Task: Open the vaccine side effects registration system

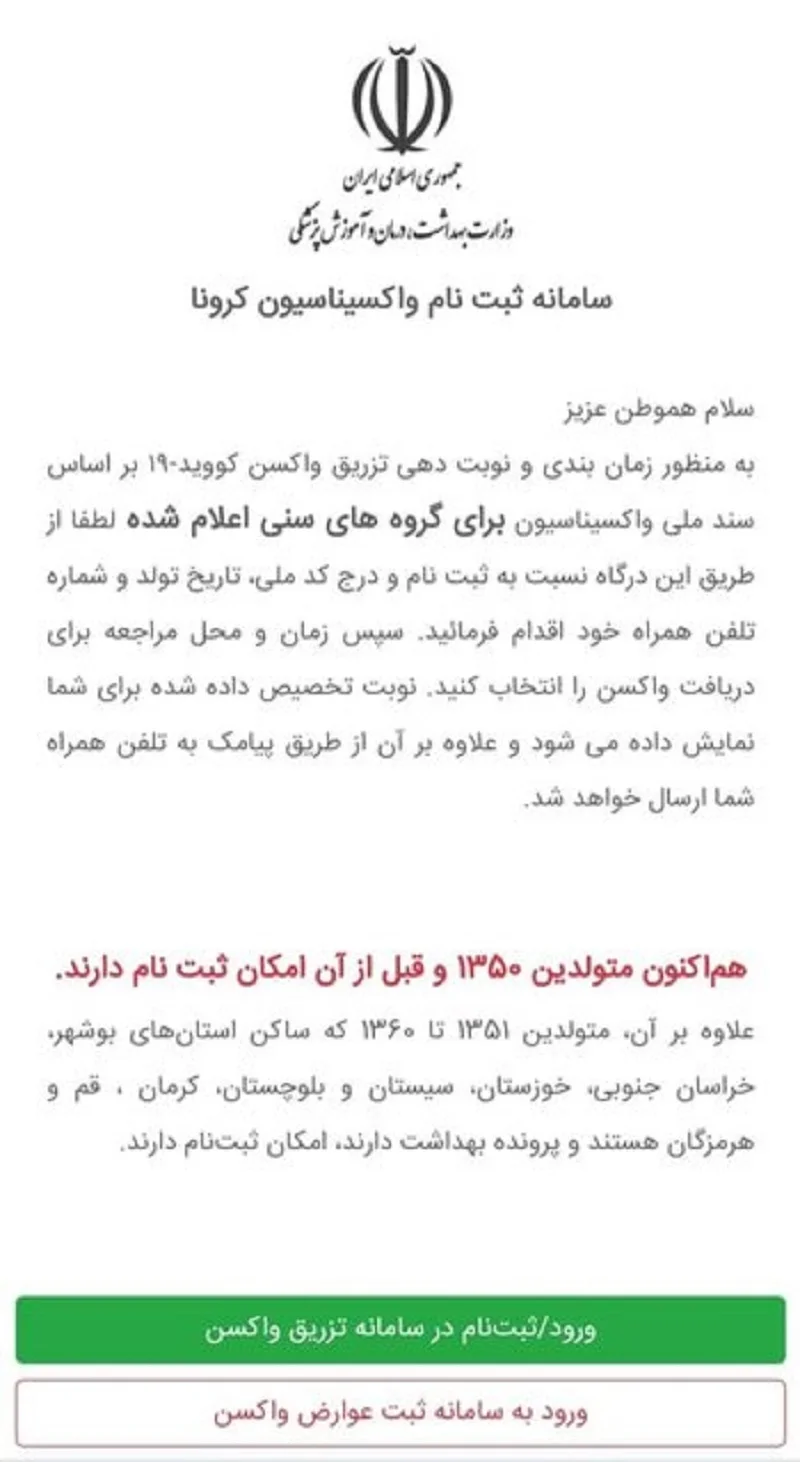Action: (x=400, y=1413)
